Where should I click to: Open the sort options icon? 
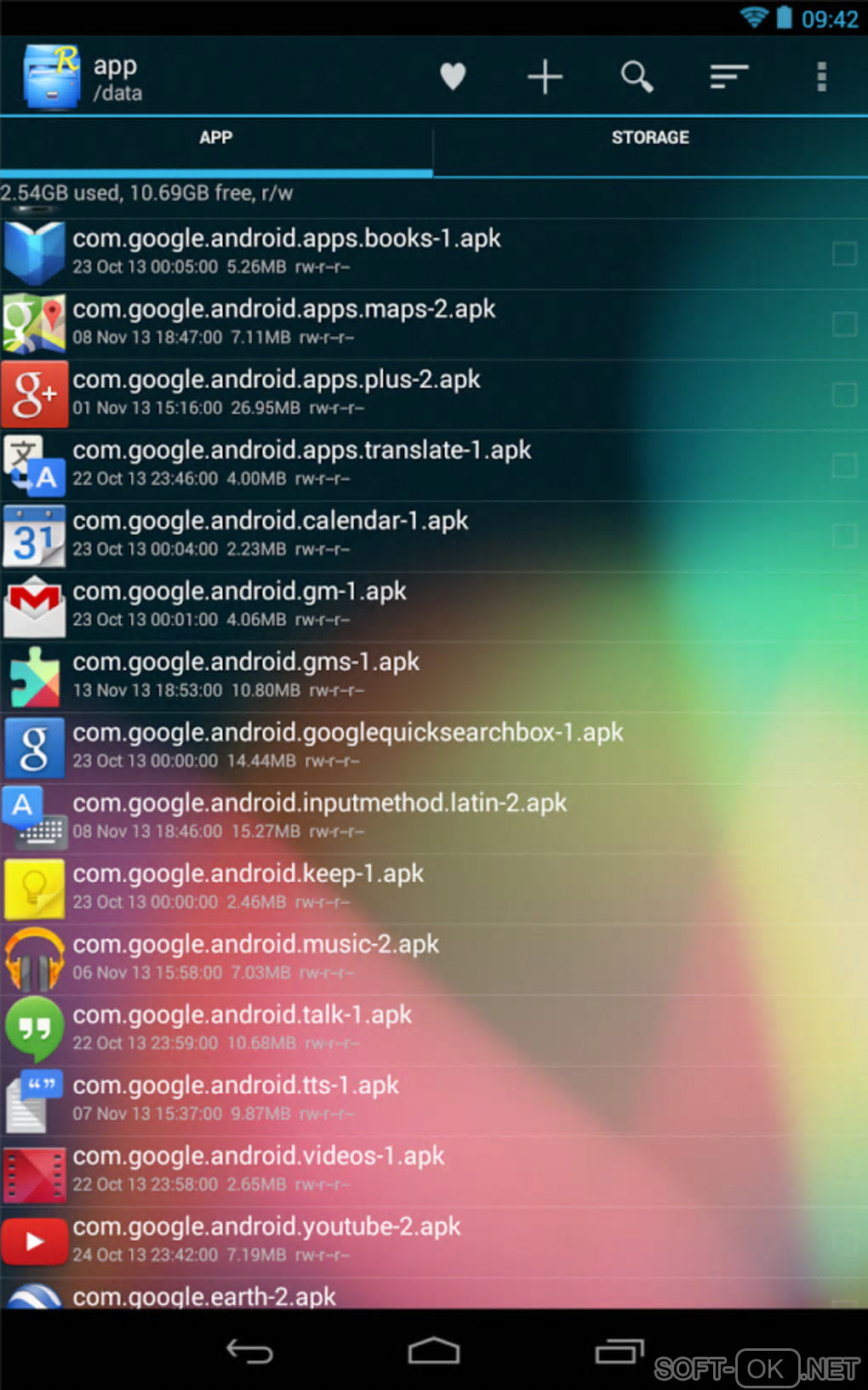coord(729,77)
